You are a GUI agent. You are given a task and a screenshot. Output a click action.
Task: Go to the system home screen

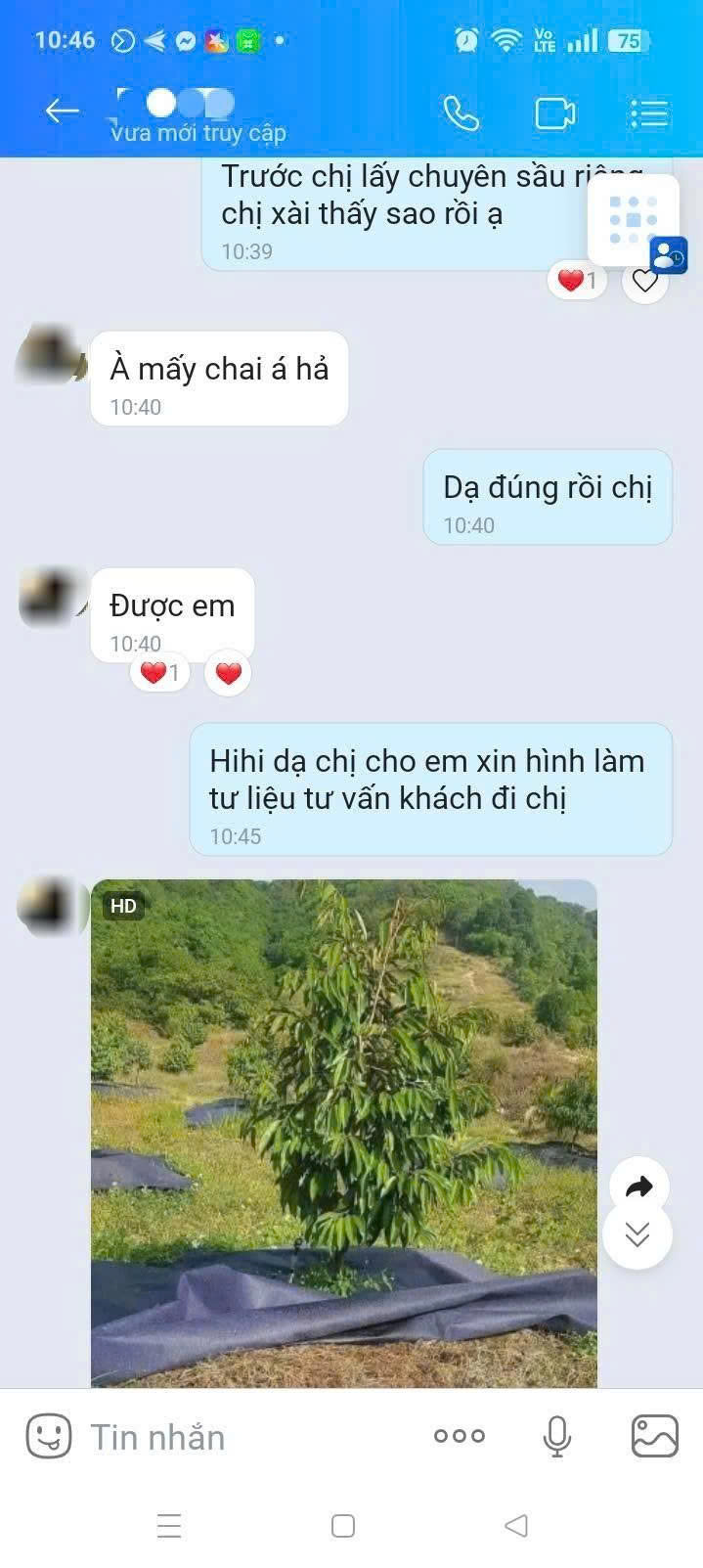click(343, 1526)
